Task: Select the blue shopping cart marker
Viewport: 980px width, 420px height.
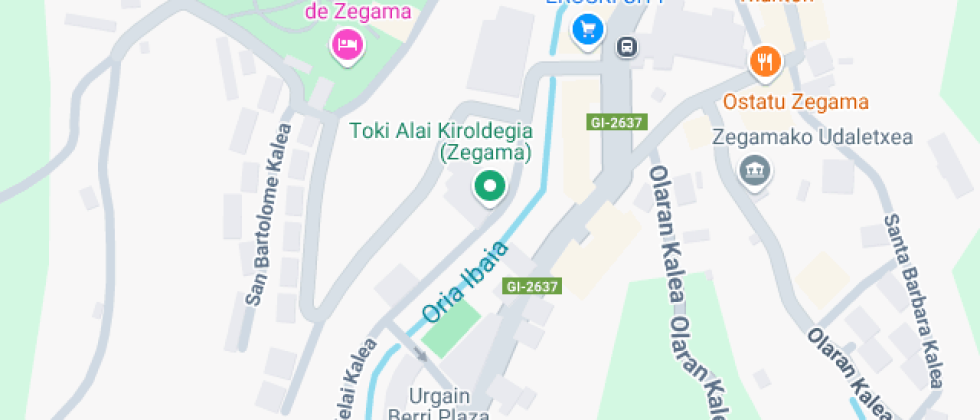Action: (x=587, y=30)
